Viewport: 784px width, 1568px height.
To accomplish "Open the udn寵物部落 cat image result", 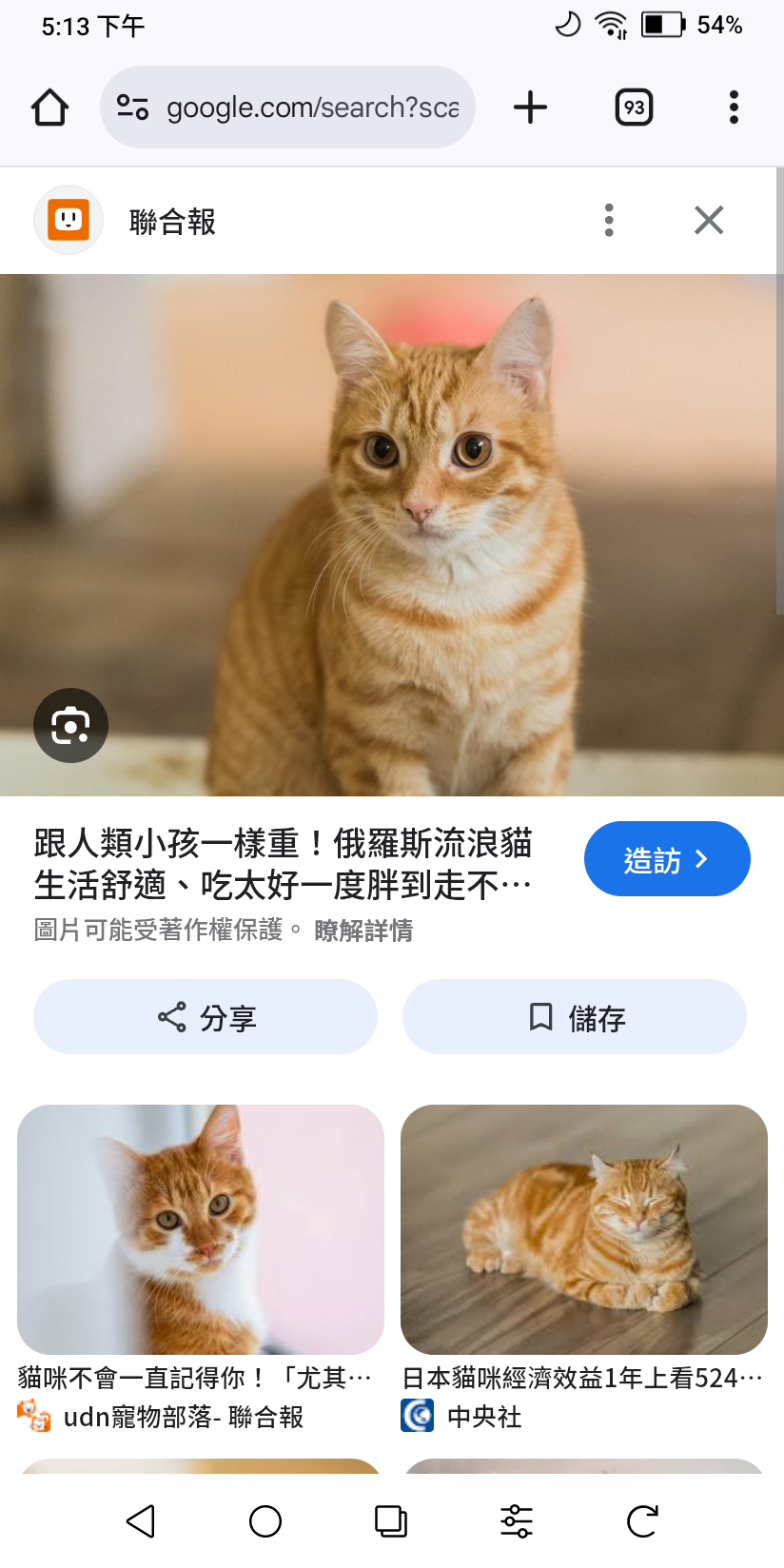I will (x=201, y=1229).
